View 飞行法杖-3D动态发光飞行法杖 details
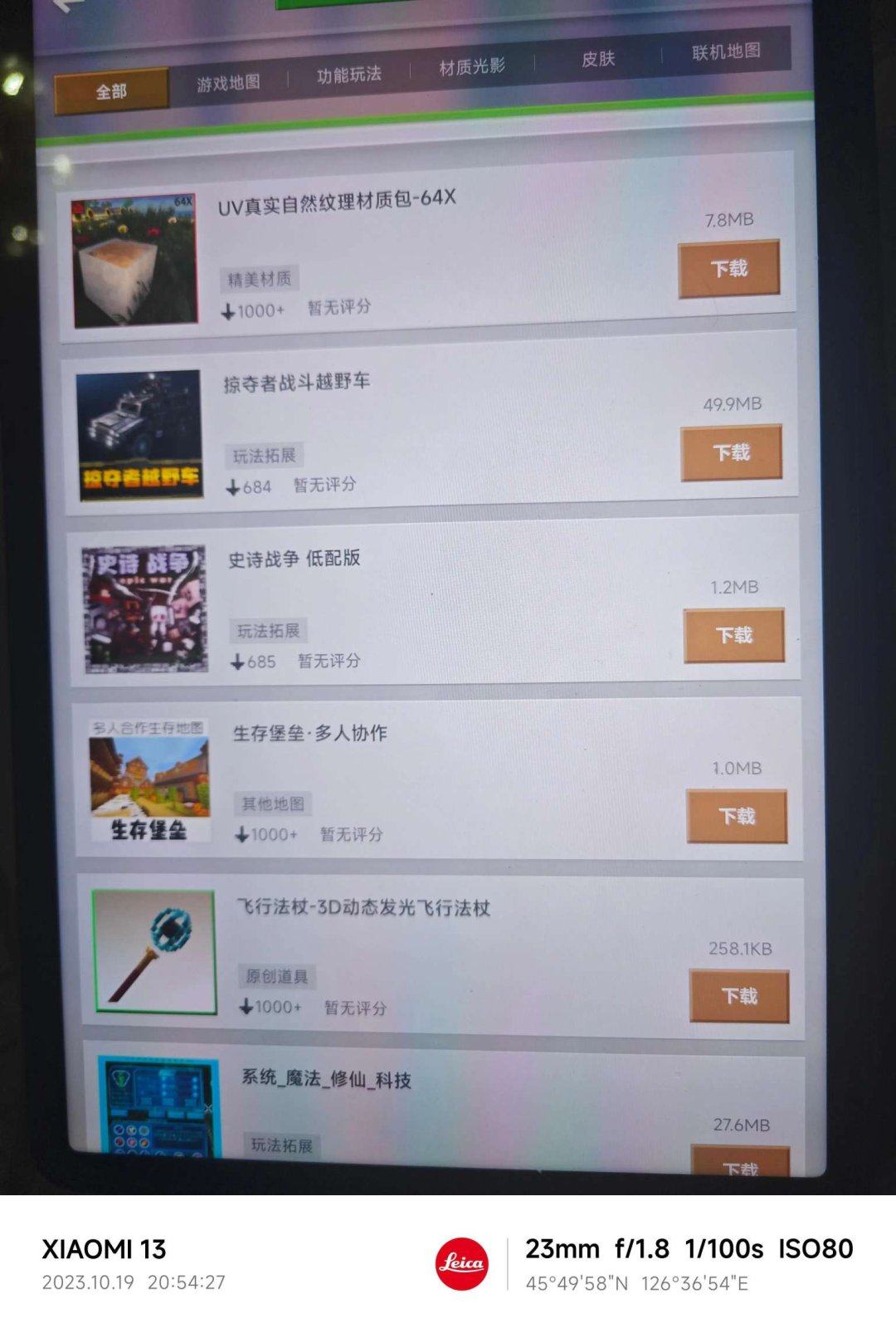 coord(363,907)
